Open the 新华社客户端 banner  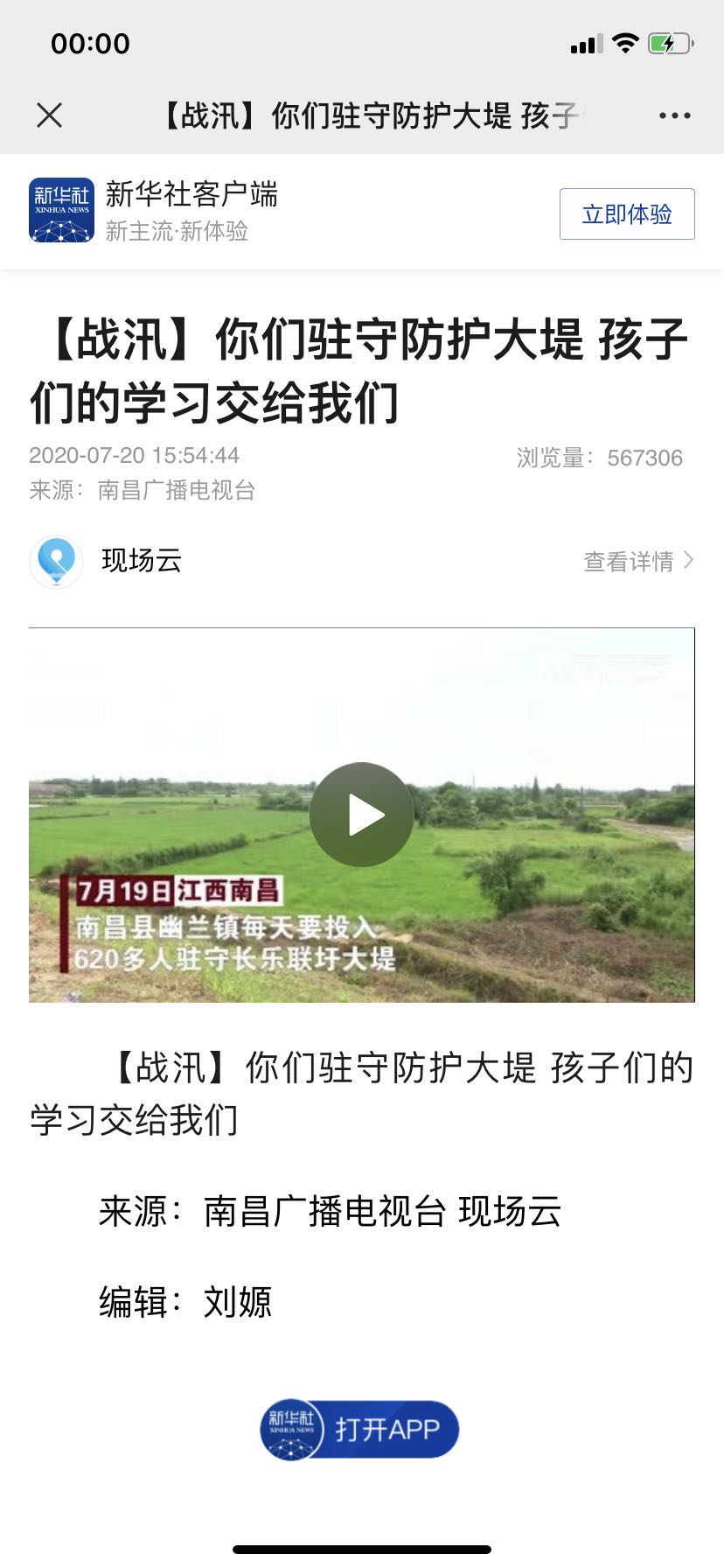click(x=192, y=211)
